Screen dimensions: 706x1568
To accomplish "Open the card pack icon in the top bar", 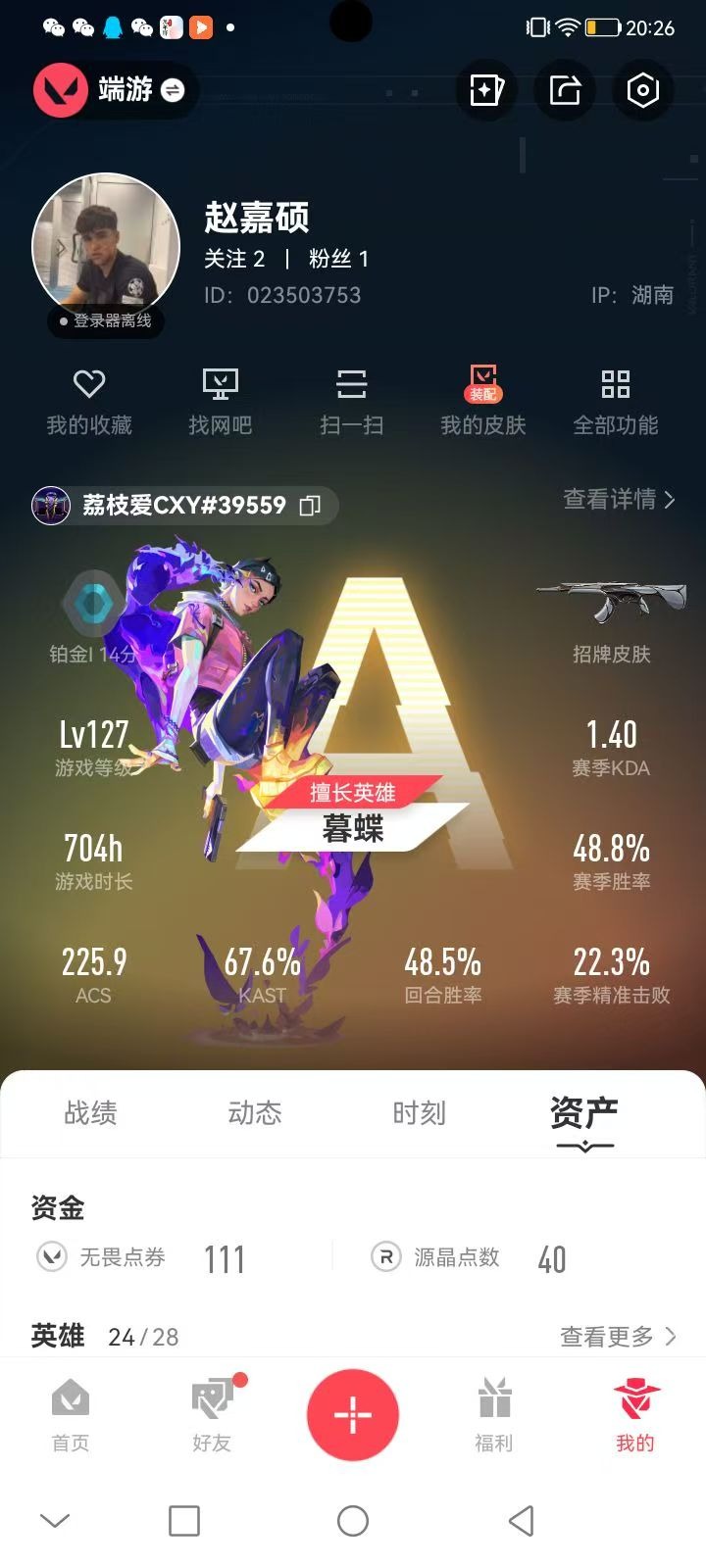I will [487, 89].
